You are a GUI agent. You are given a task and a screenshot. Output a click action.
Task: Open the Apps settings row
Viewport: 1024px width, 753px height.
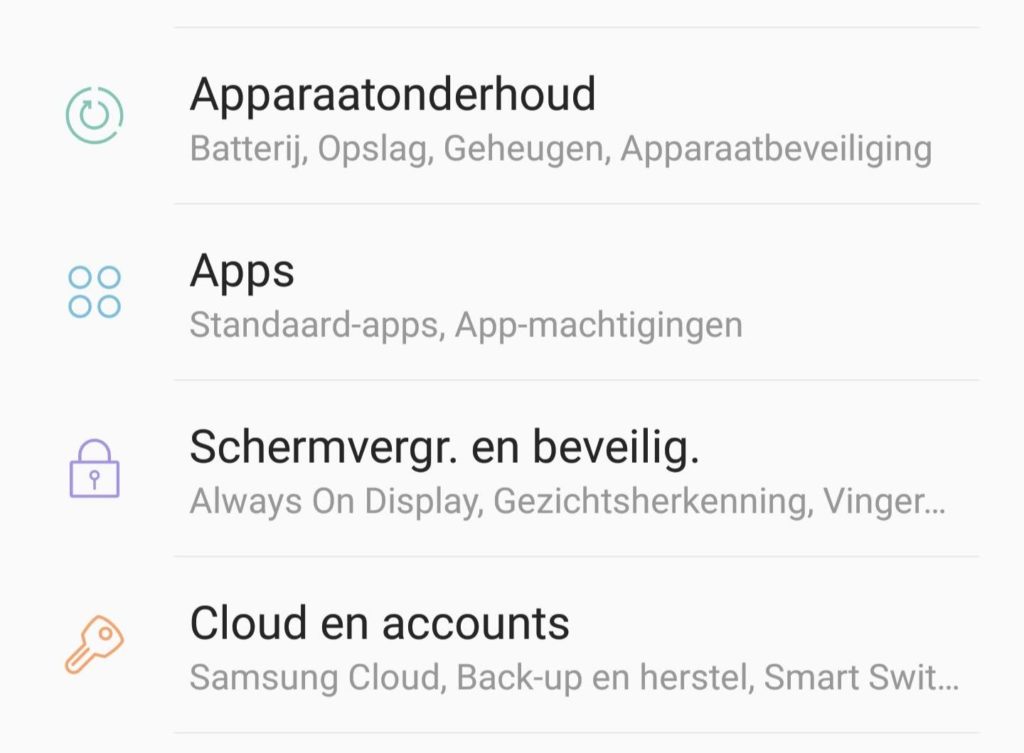[x=243, y=293]
